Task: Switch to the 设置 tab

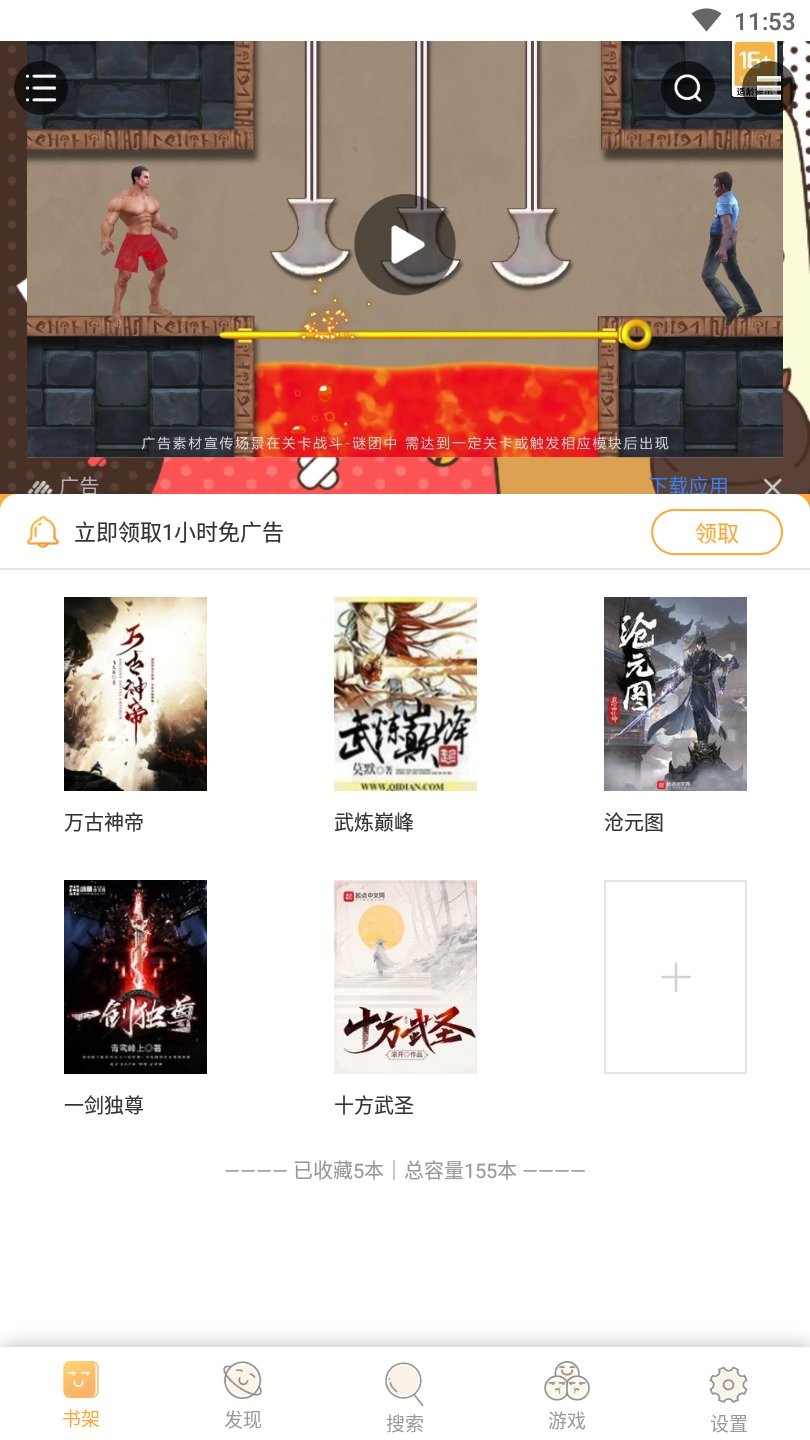Action: [728, 1396]
